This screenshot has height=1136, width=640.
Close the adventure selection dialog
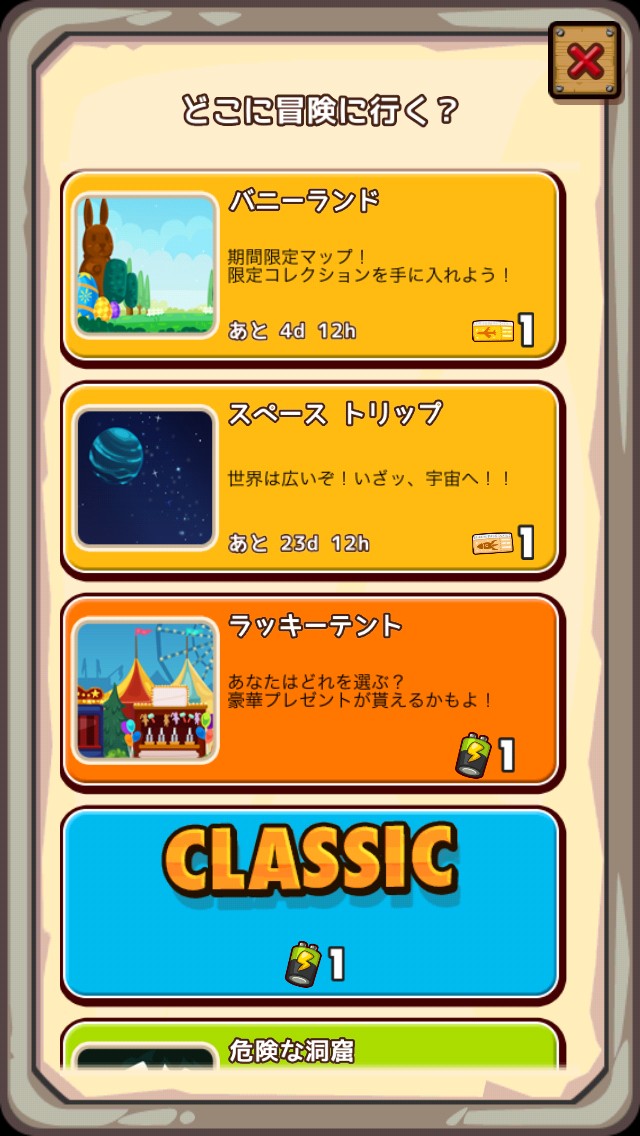point(584,61)
